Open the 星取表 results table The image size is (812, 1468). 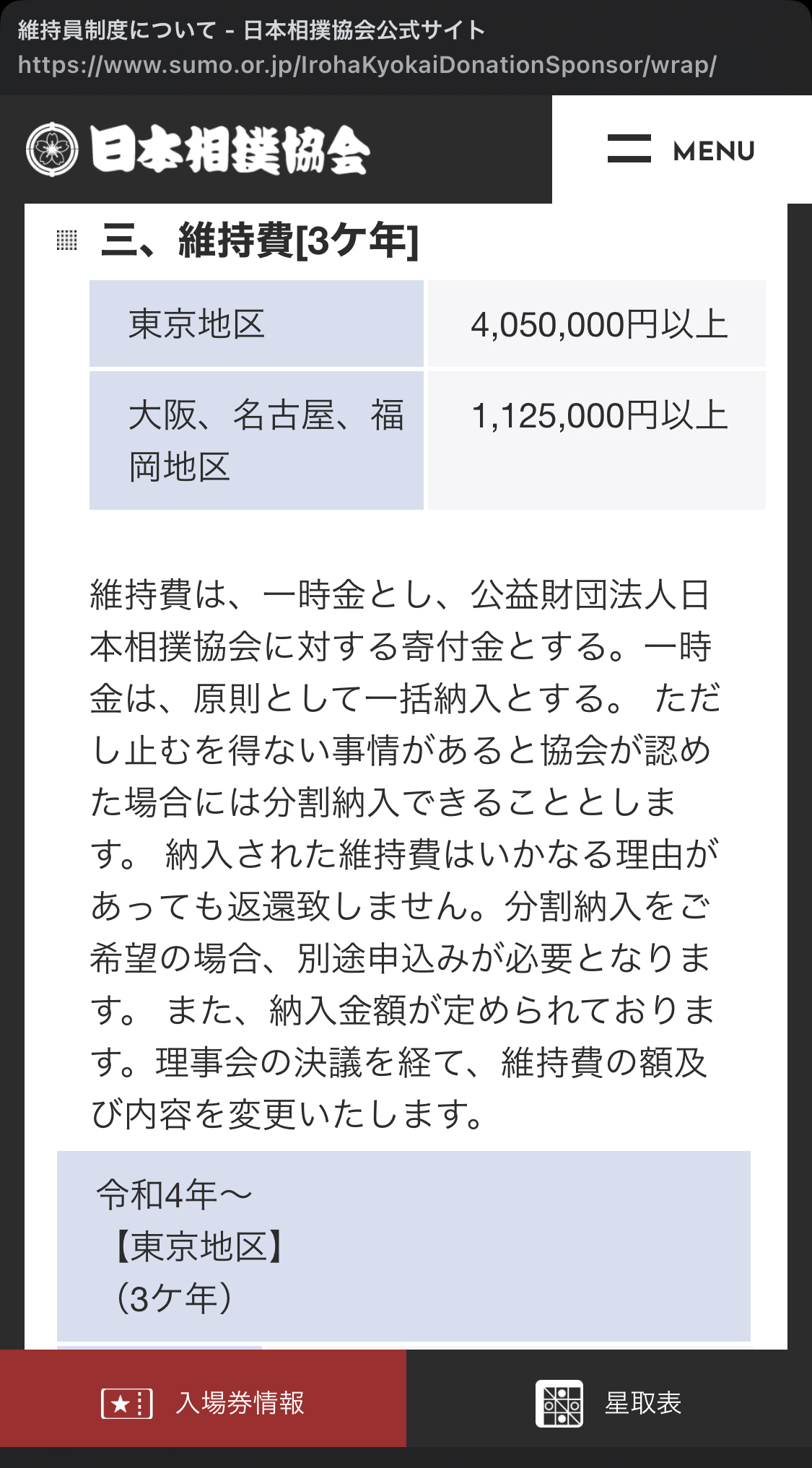click(x=608, y=1402)
